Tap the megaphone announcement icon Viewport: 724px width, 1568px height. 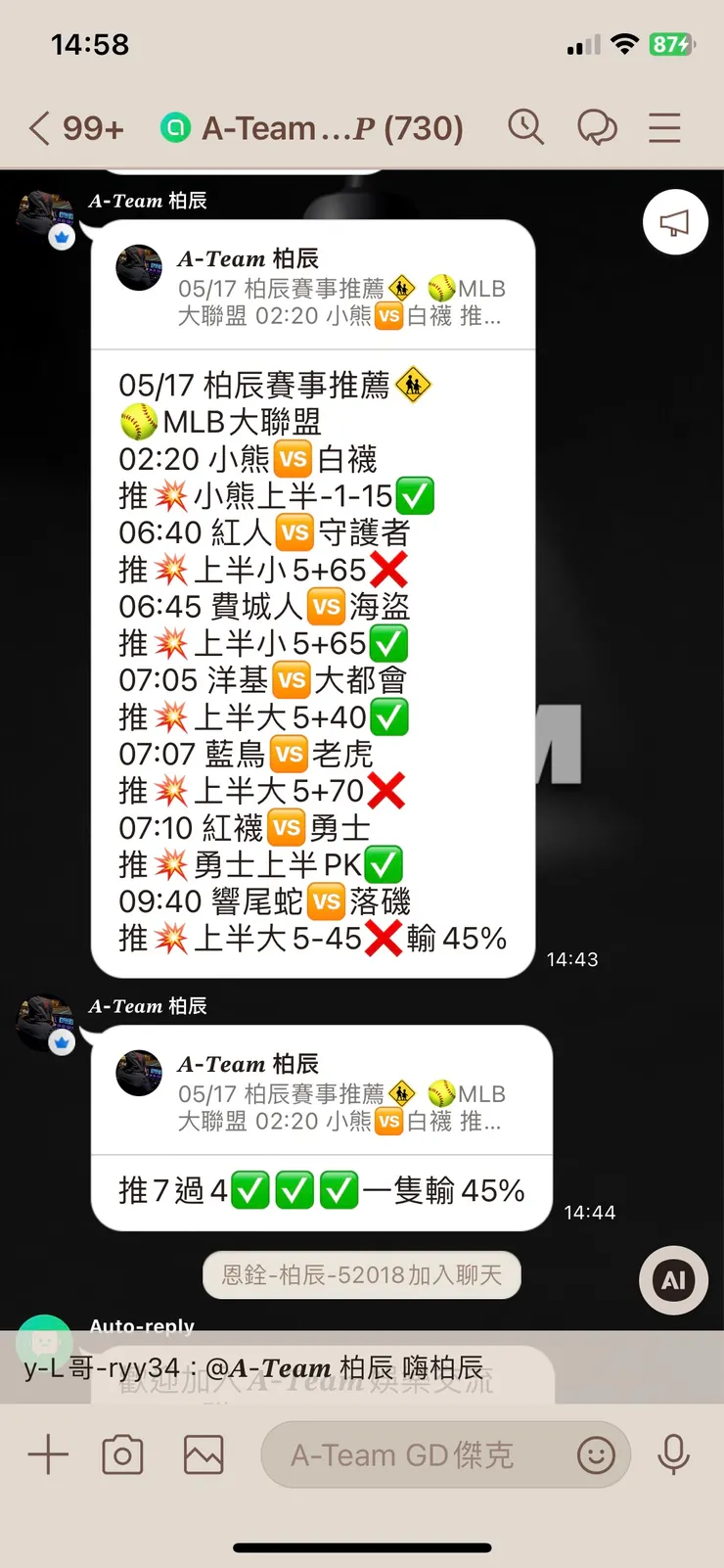tap(675, 222)
